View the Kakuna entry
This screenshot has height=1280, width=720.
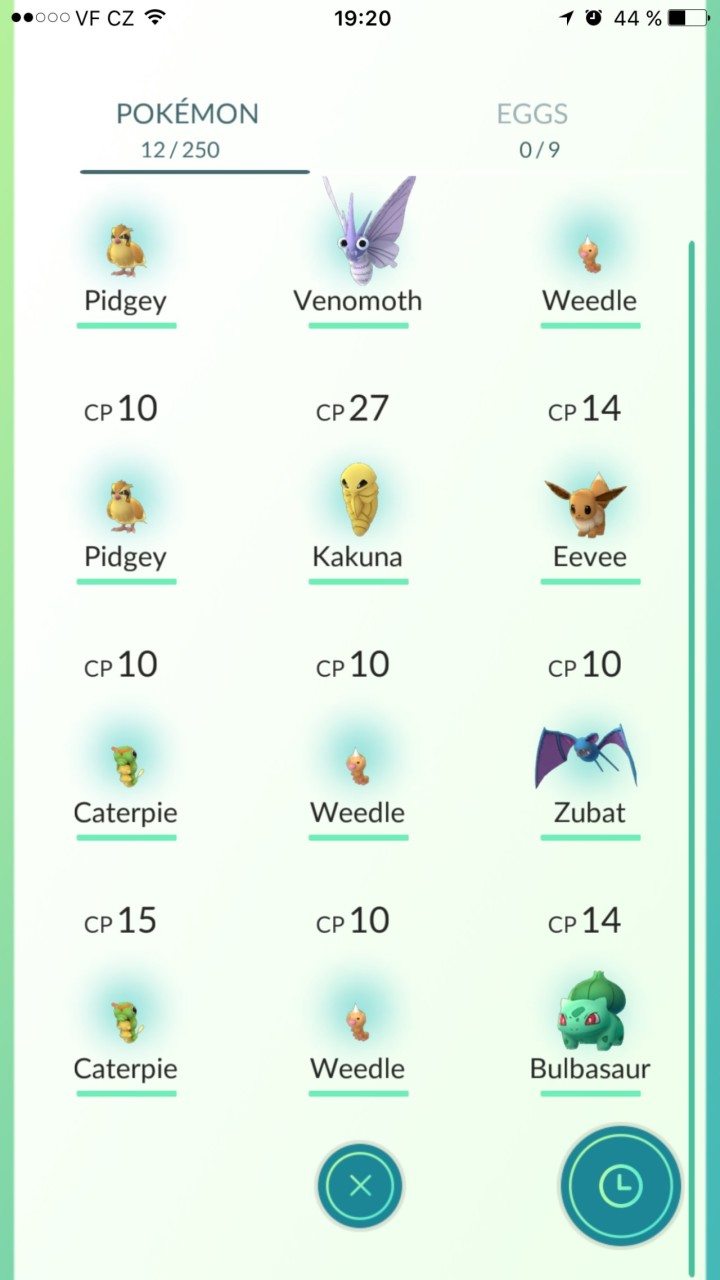pyautogui.click(x=358, y=510)
